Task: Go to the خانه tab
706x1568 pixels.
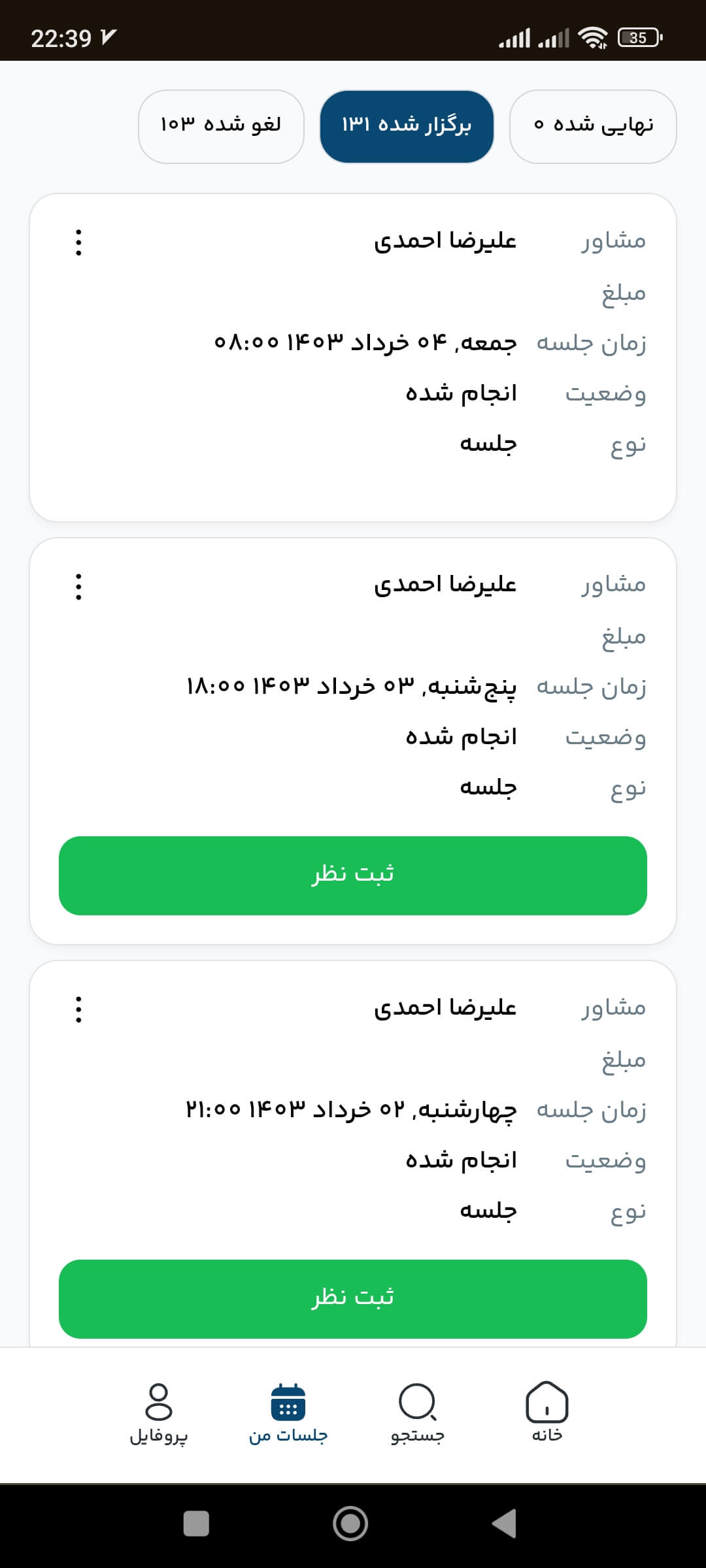Action: point(546,1411)
